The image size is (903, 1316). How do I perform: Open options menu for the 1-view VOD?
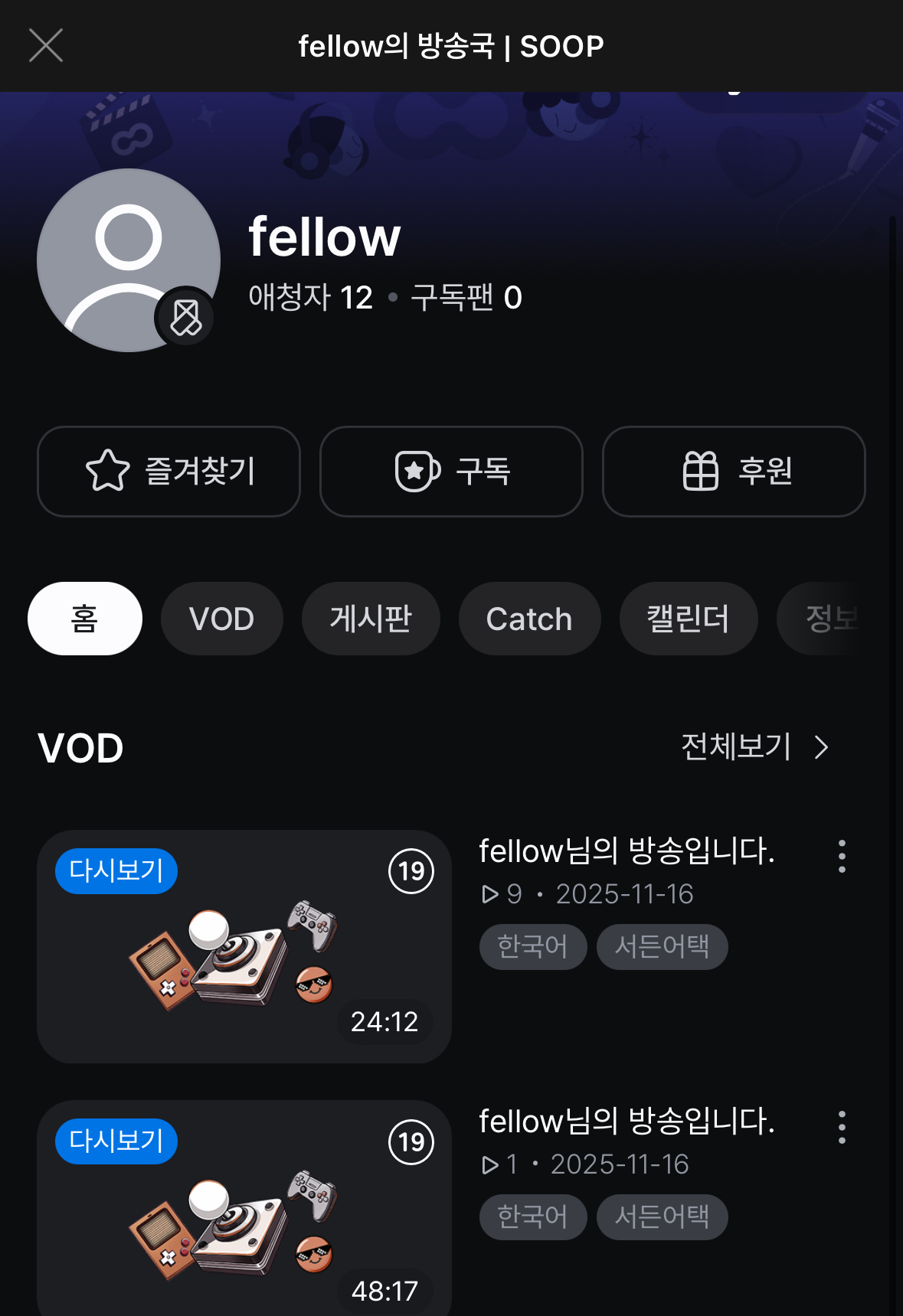pyautogui.click(x=842, y=1127)
